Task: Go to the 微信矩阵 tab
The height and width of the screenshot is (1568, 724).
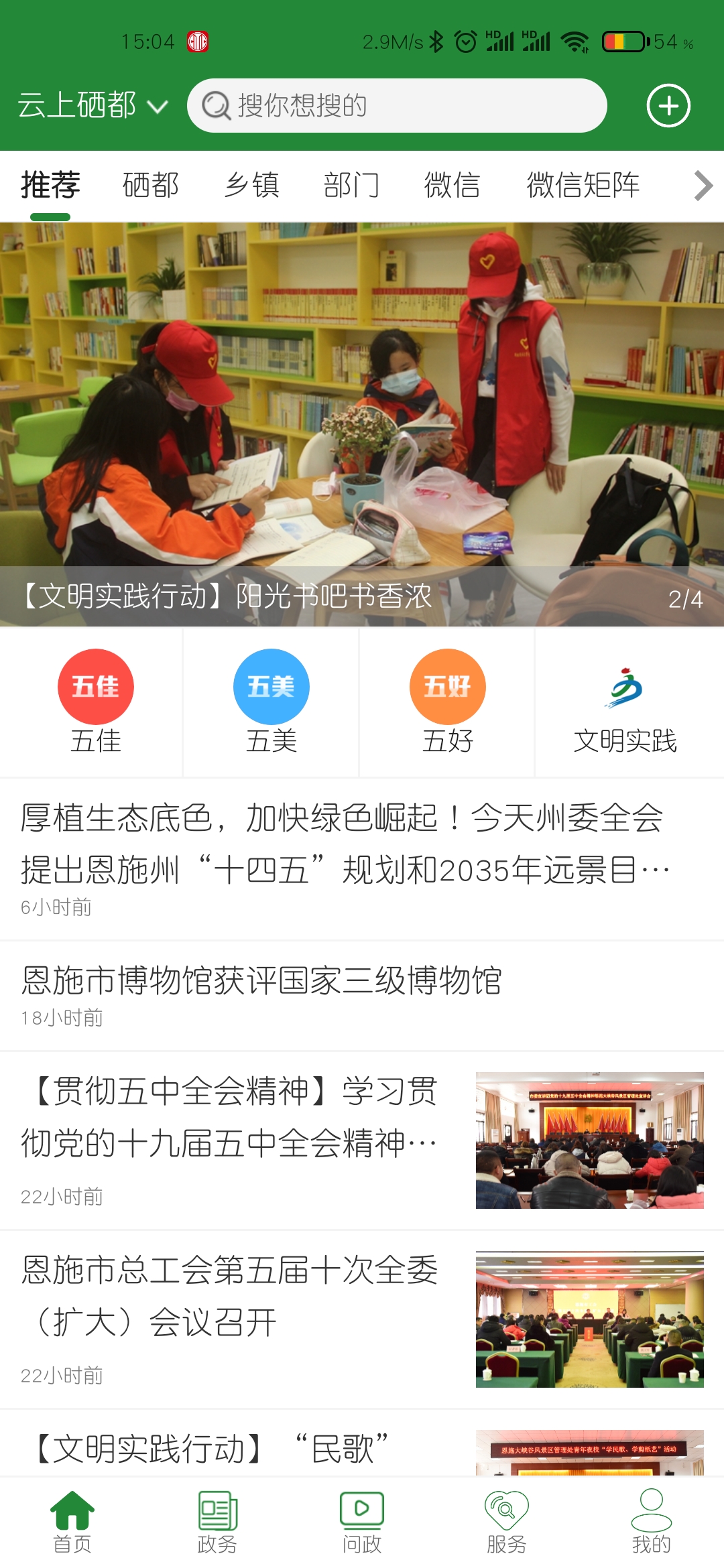Action: coord(583,185)
